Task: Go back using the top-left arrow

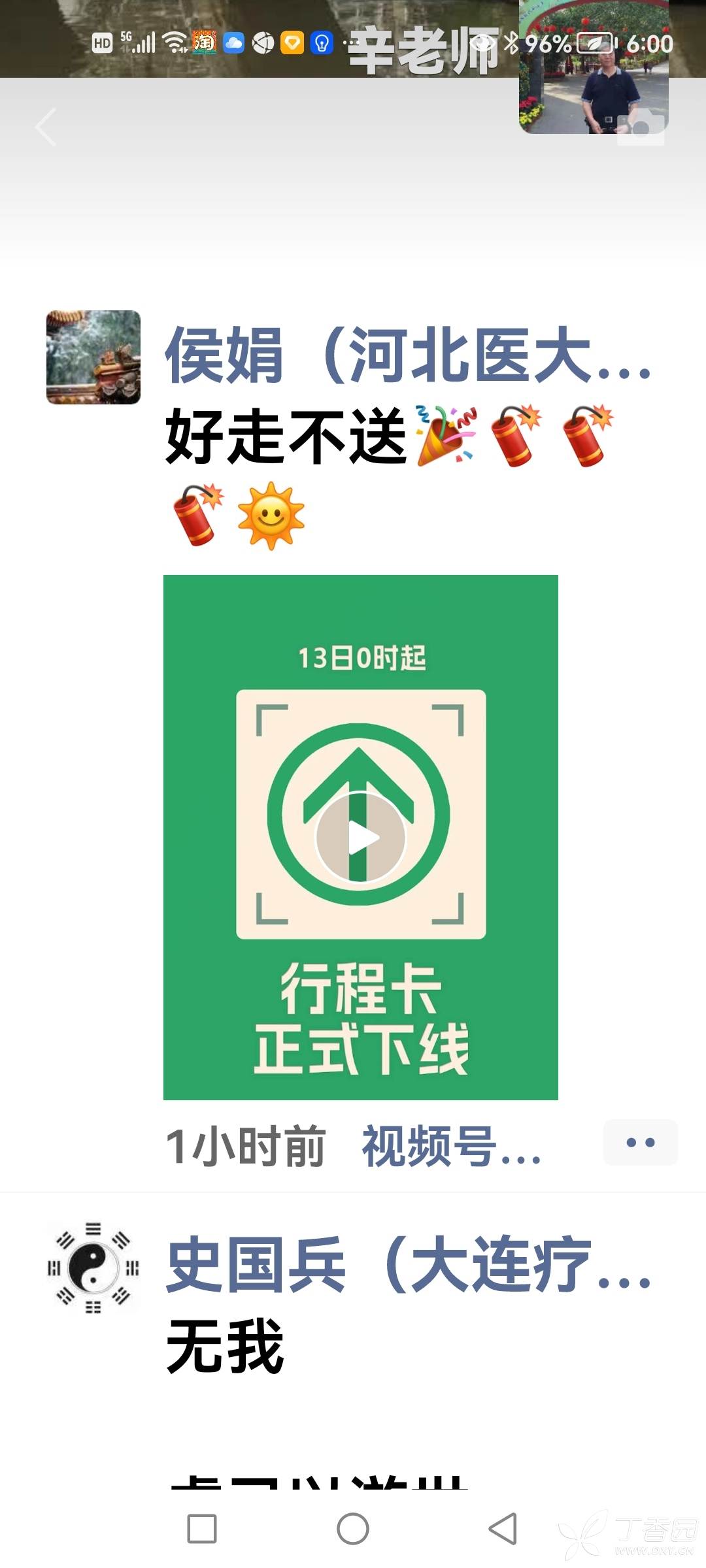Action: pos(46,127)
